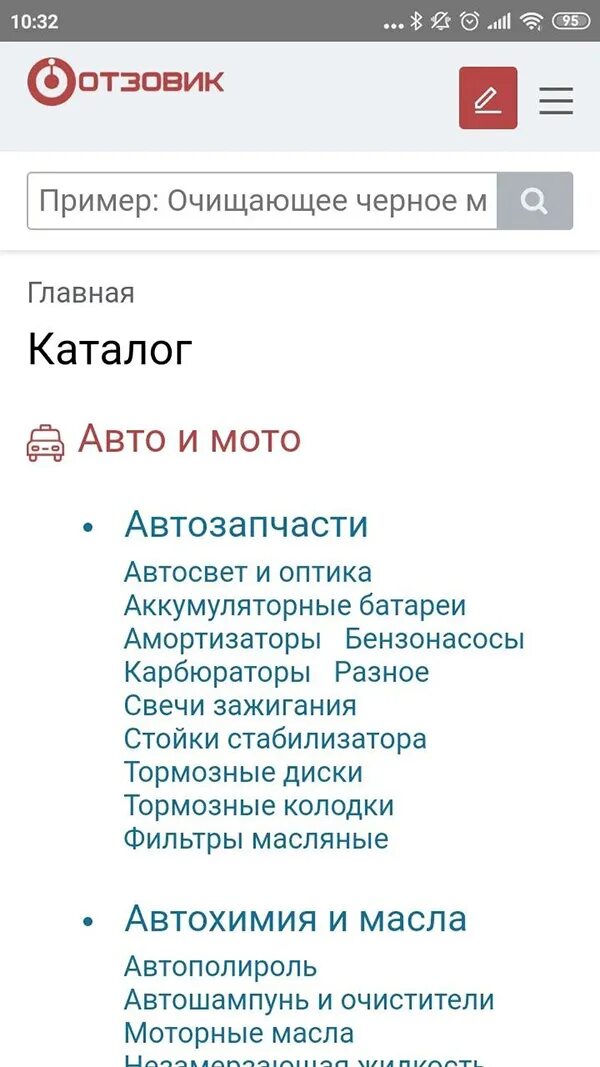Select the Карбюраторы link
Viewport: 600px width, 1067px height.
coord(217,672)
